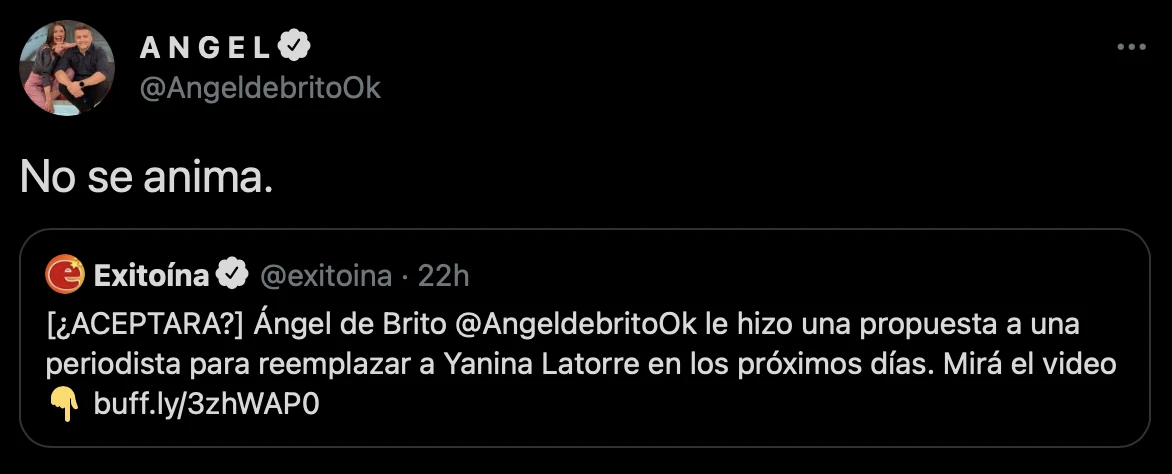This screenshot has width=1172, height=474.
Task: Tap the @AngeldebritoOk handle under the name
Action: 261,88
